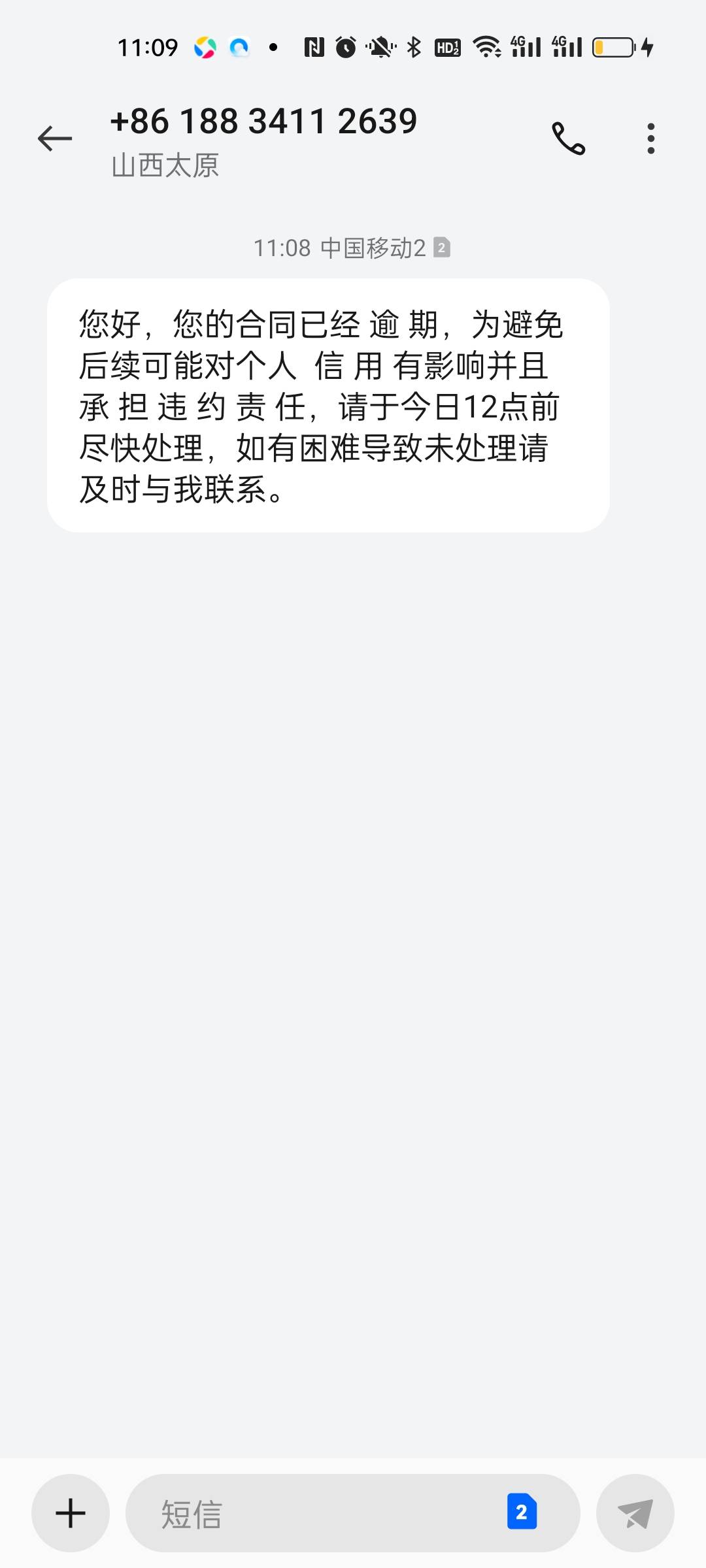706x1568 pixels.
Task: Go back to the message list
Action: 55,139
